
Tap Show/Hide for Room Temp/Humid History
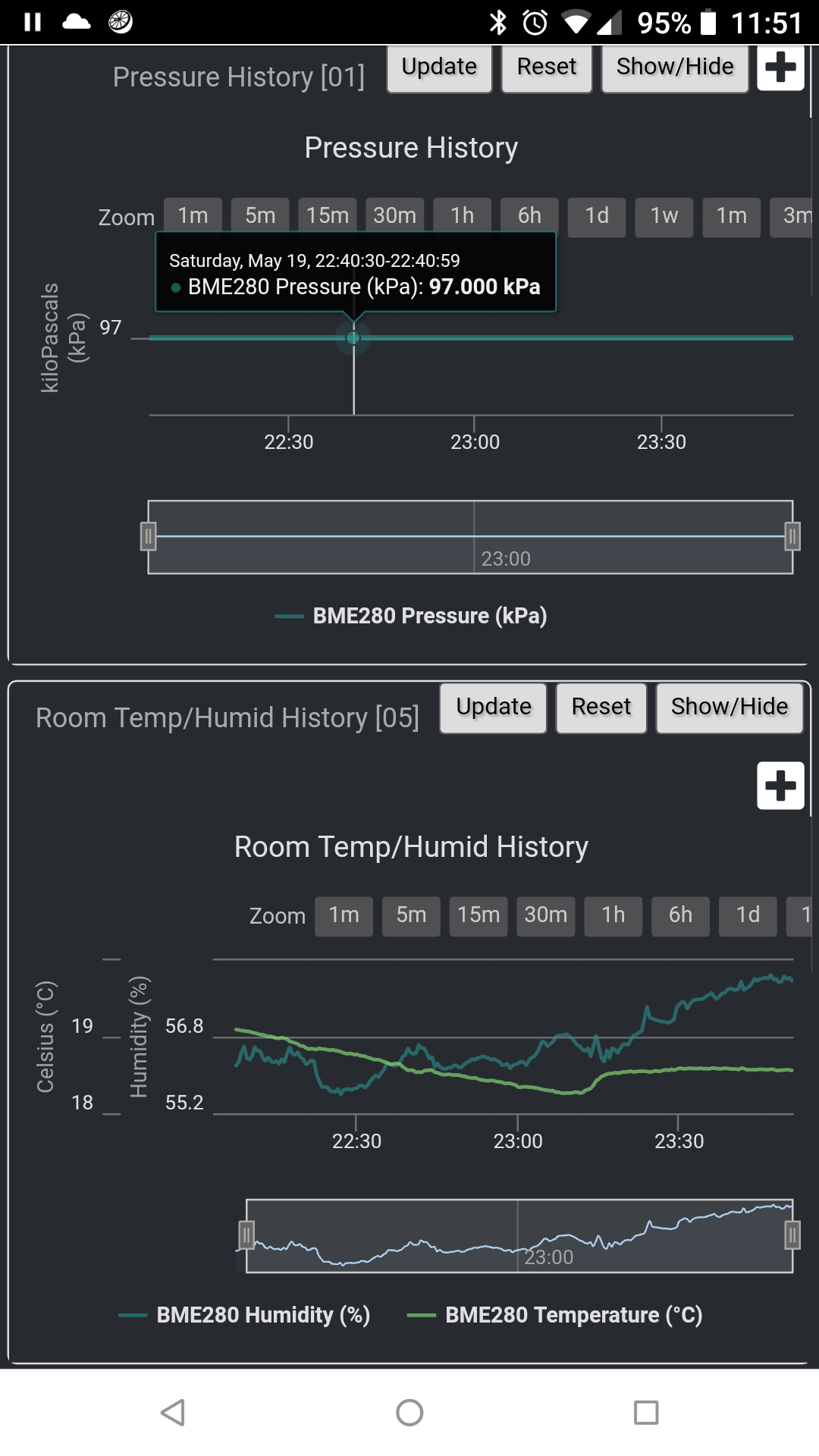point(730,708)
